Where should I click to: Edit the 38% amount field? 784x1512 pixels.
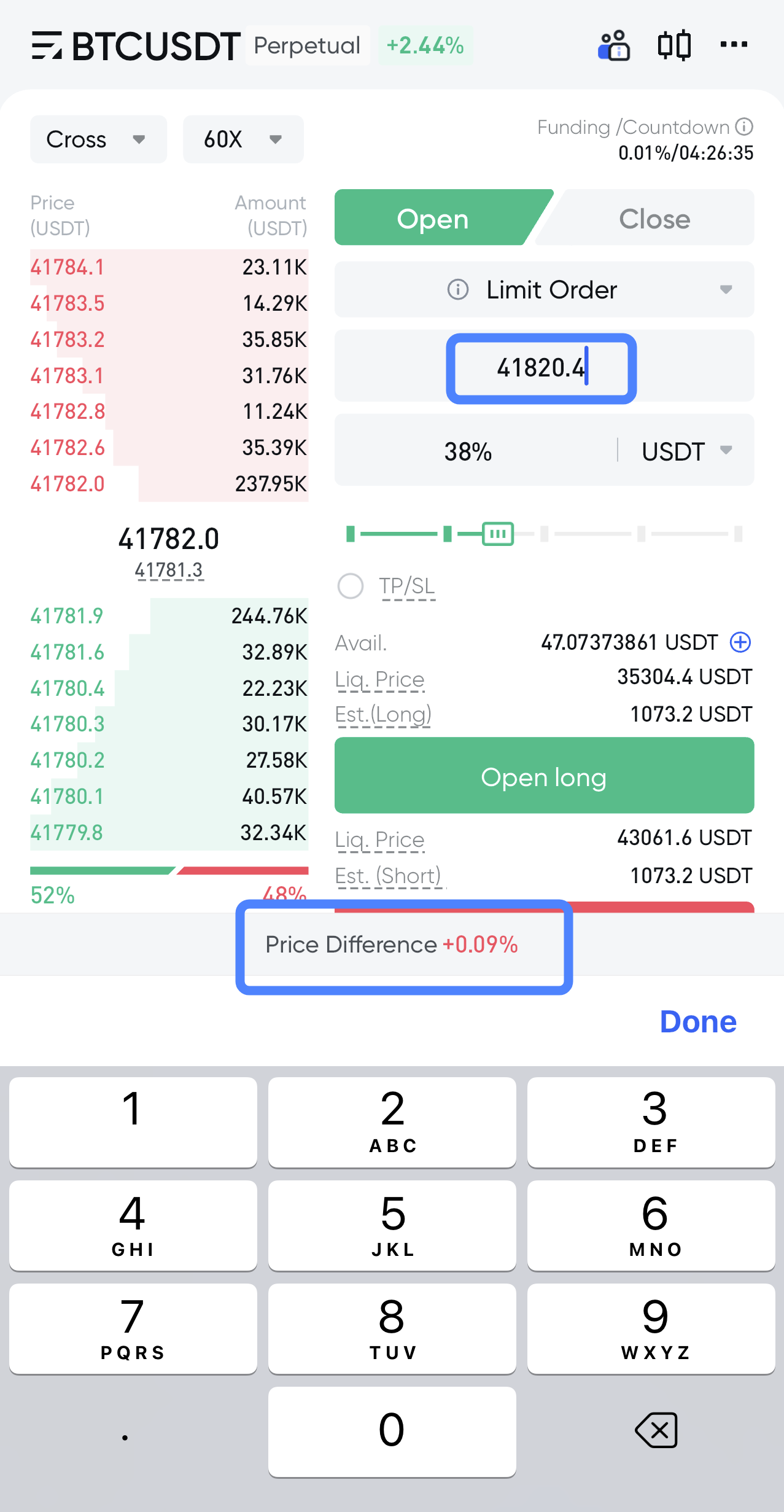point(468,451)
